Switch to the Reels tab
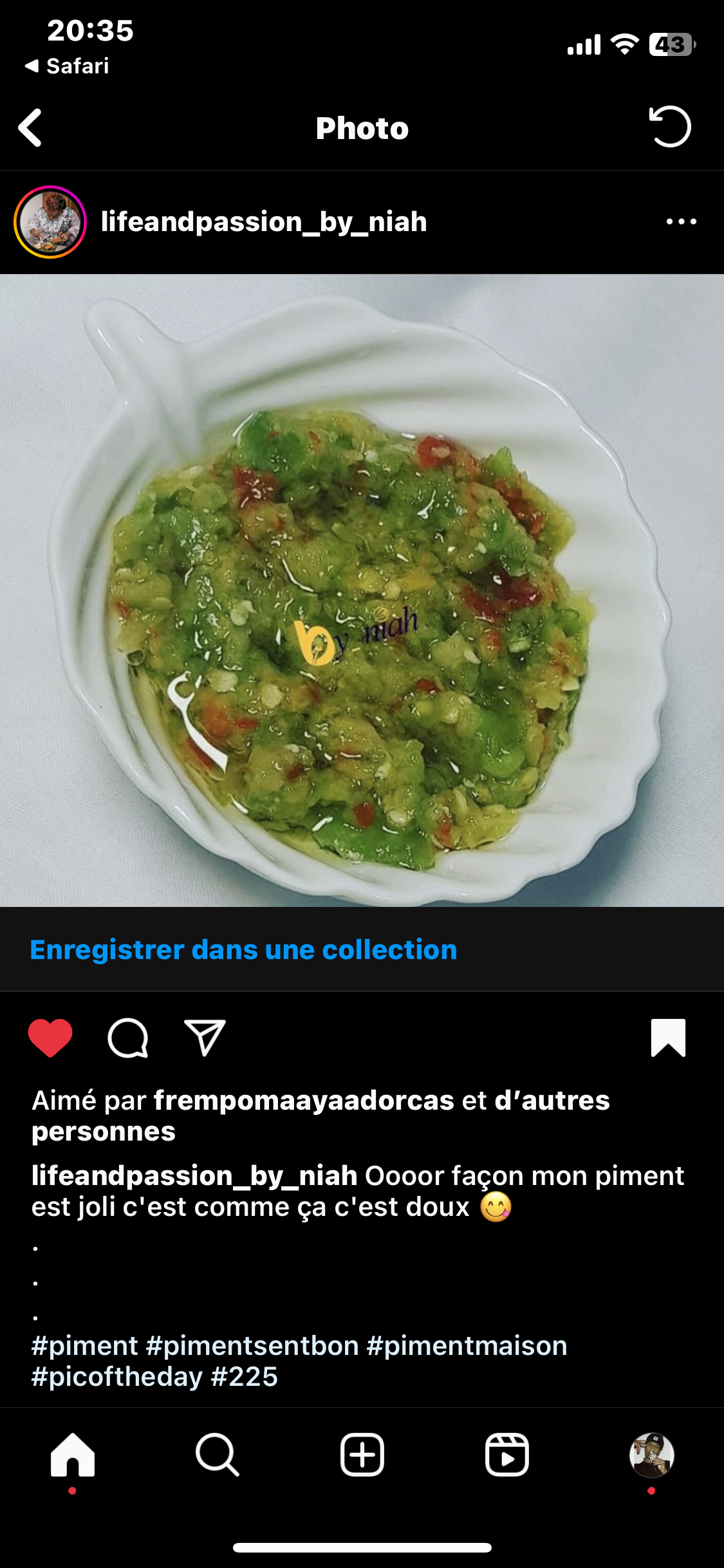This screenshot has width=724, height=1568. pyautogui.click(x=507, y=1455)
